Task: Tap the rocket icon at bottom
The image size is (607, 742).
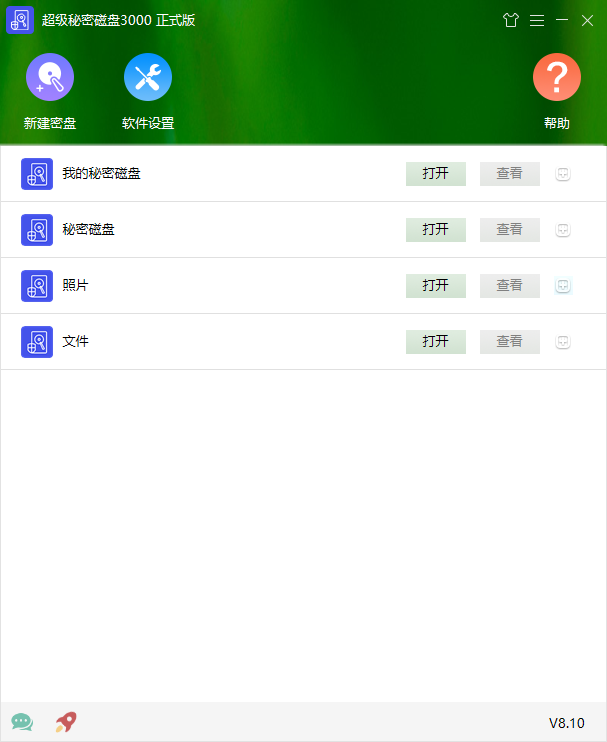Action: [x=66, y=721]
